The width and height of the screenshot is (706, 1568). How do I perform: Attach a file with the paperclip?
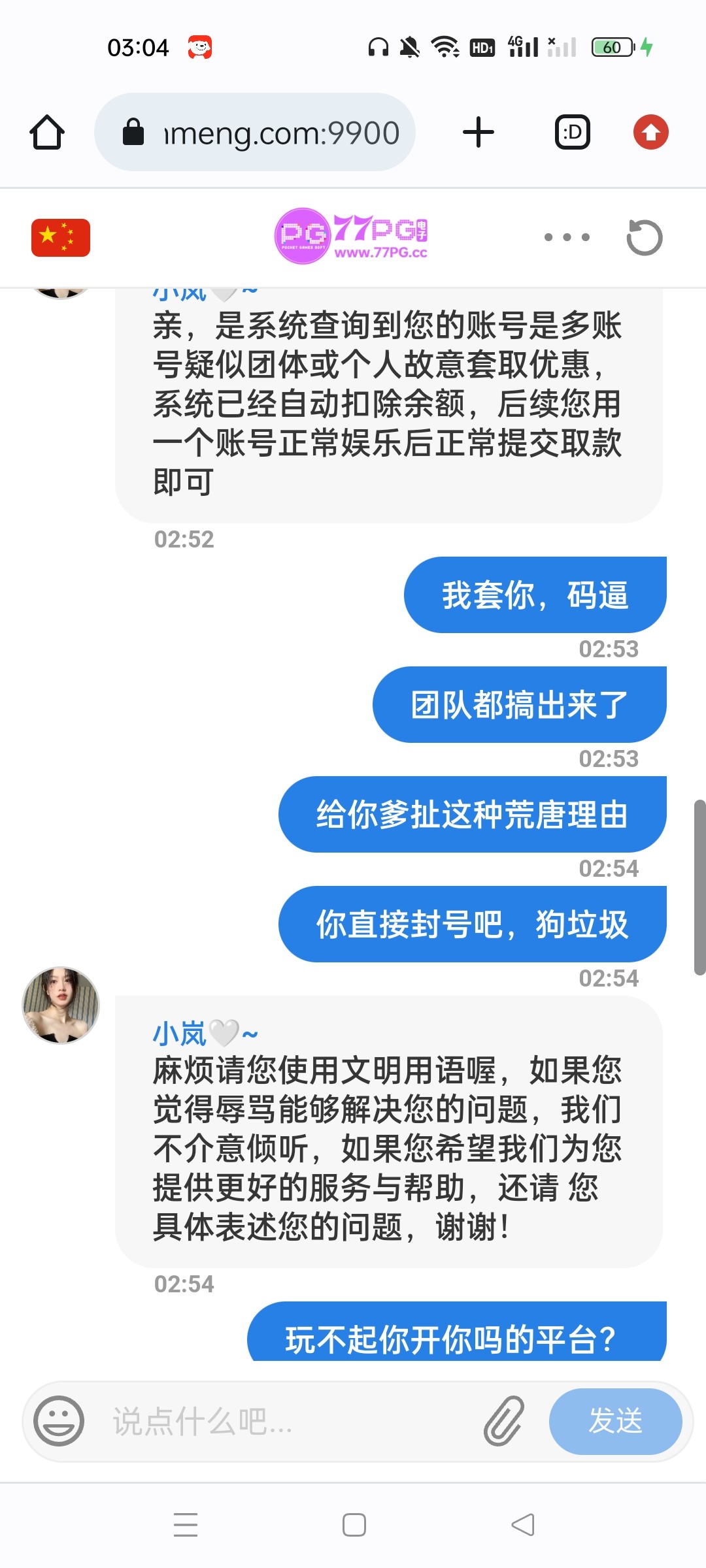coord(504,1421)
